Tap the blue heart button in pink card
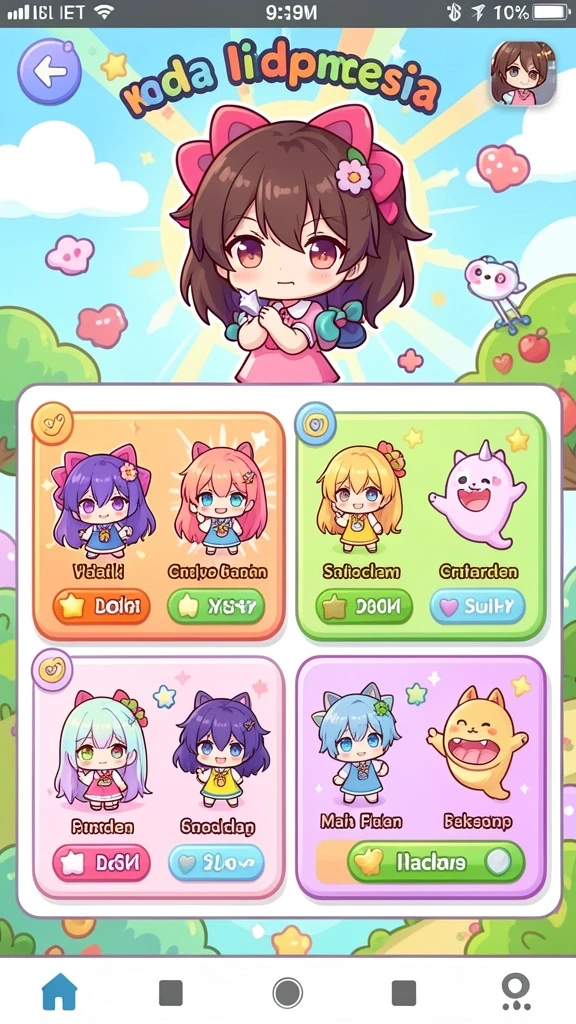576x1024 pixels. coord(216,863)
